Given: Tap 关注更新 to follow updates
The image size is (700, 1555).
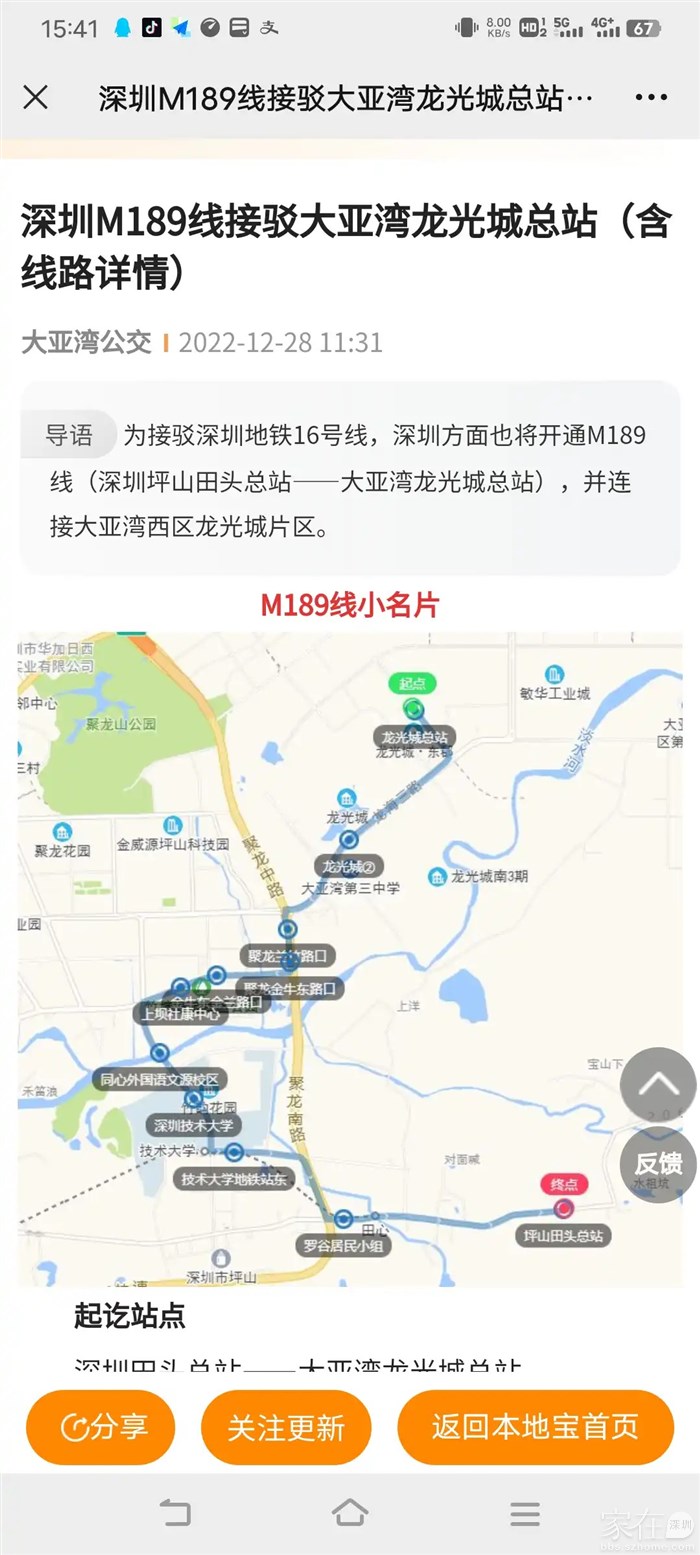Looking at the screenshot, I should click(x=286, y=1427).
